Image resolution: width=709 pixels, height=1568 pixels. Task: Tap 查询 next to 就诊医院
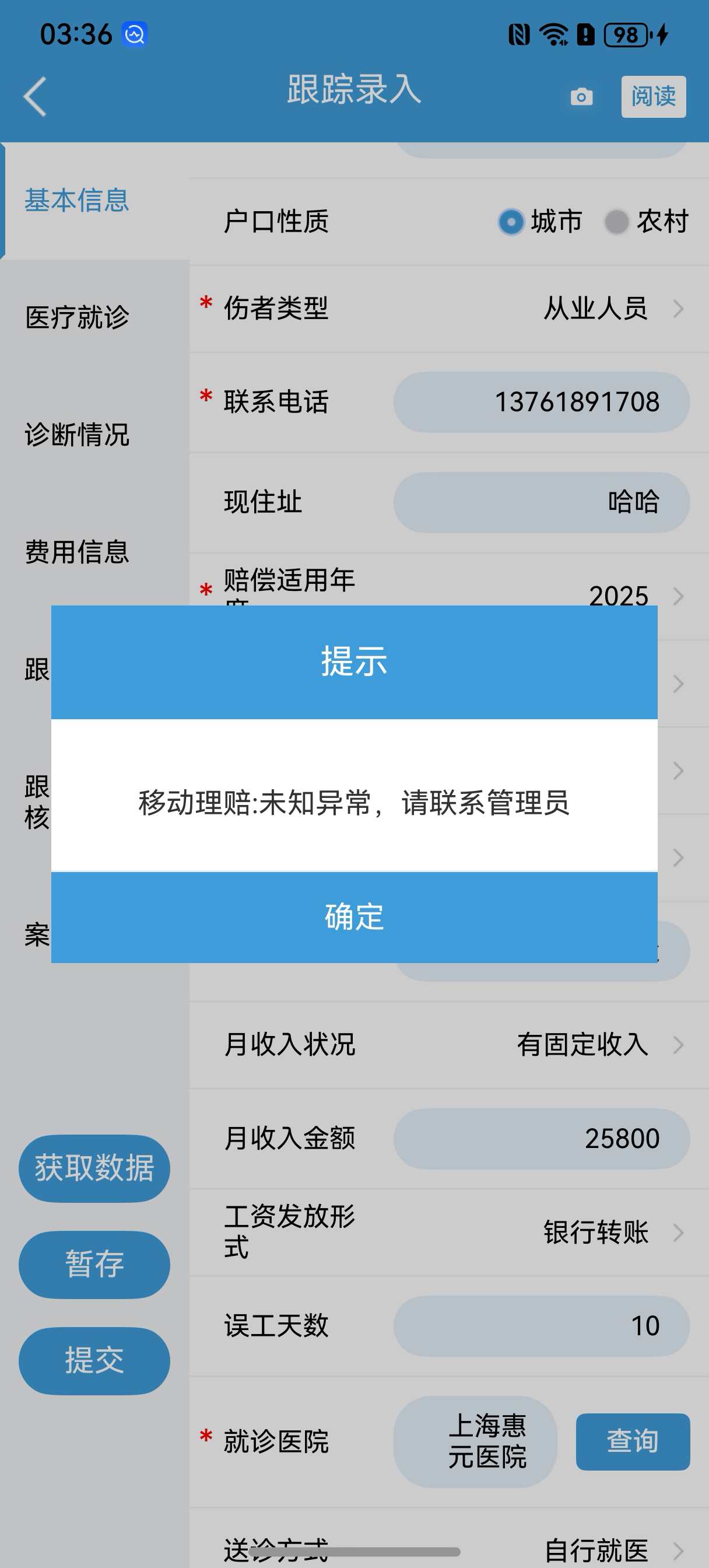point(632,1441)
